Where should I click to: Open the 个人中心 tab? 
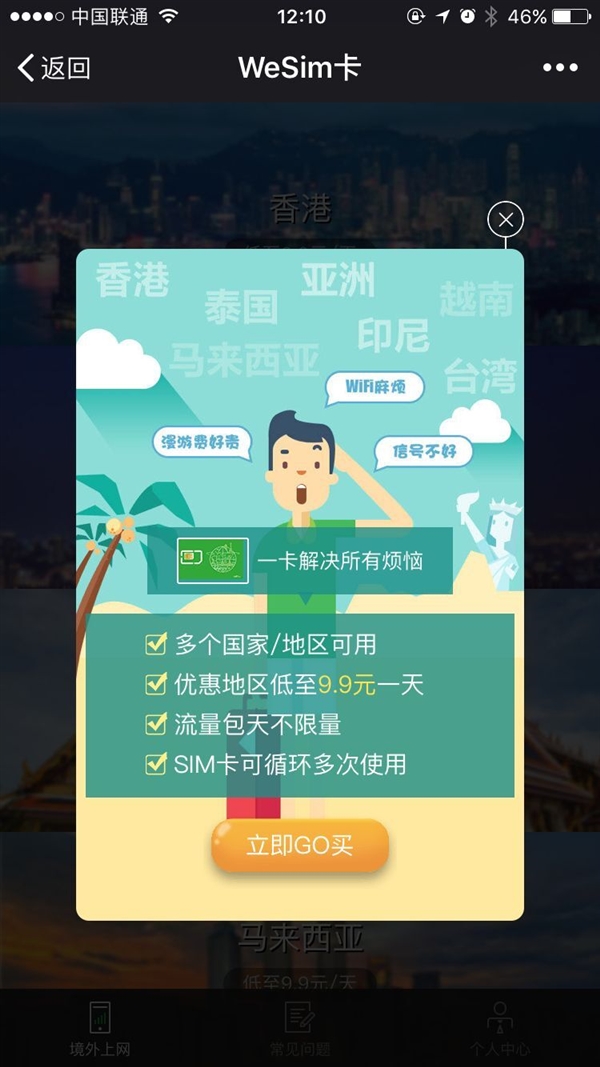(x=498, y=1028)
